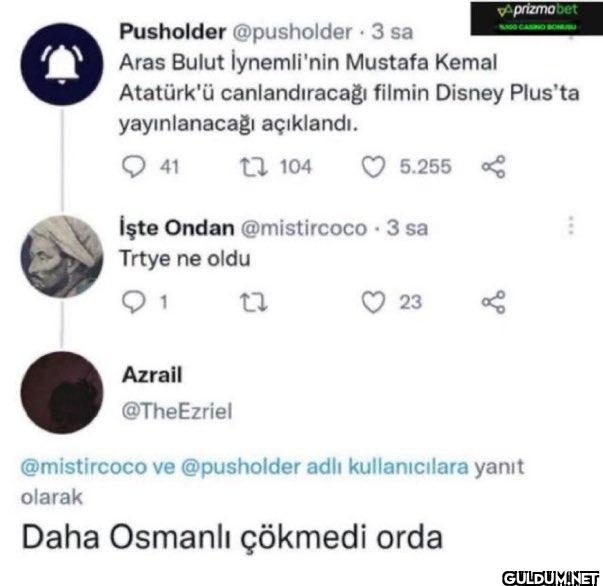Share İşte Ondan's tweet
This screenshot has height=586, width=603.
[490, 301]
